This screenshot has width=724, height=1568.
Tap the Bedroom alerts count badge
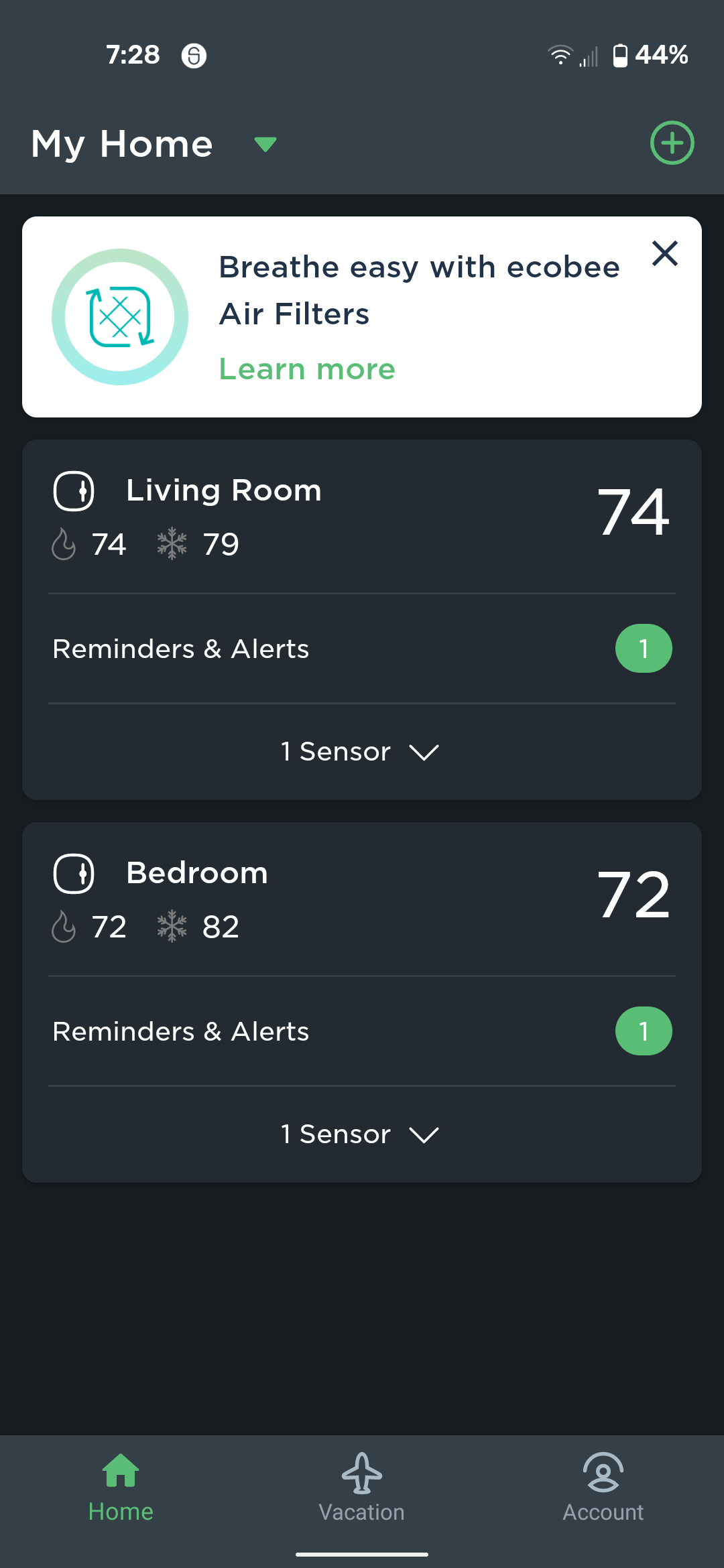click(x=643, y=1031)
